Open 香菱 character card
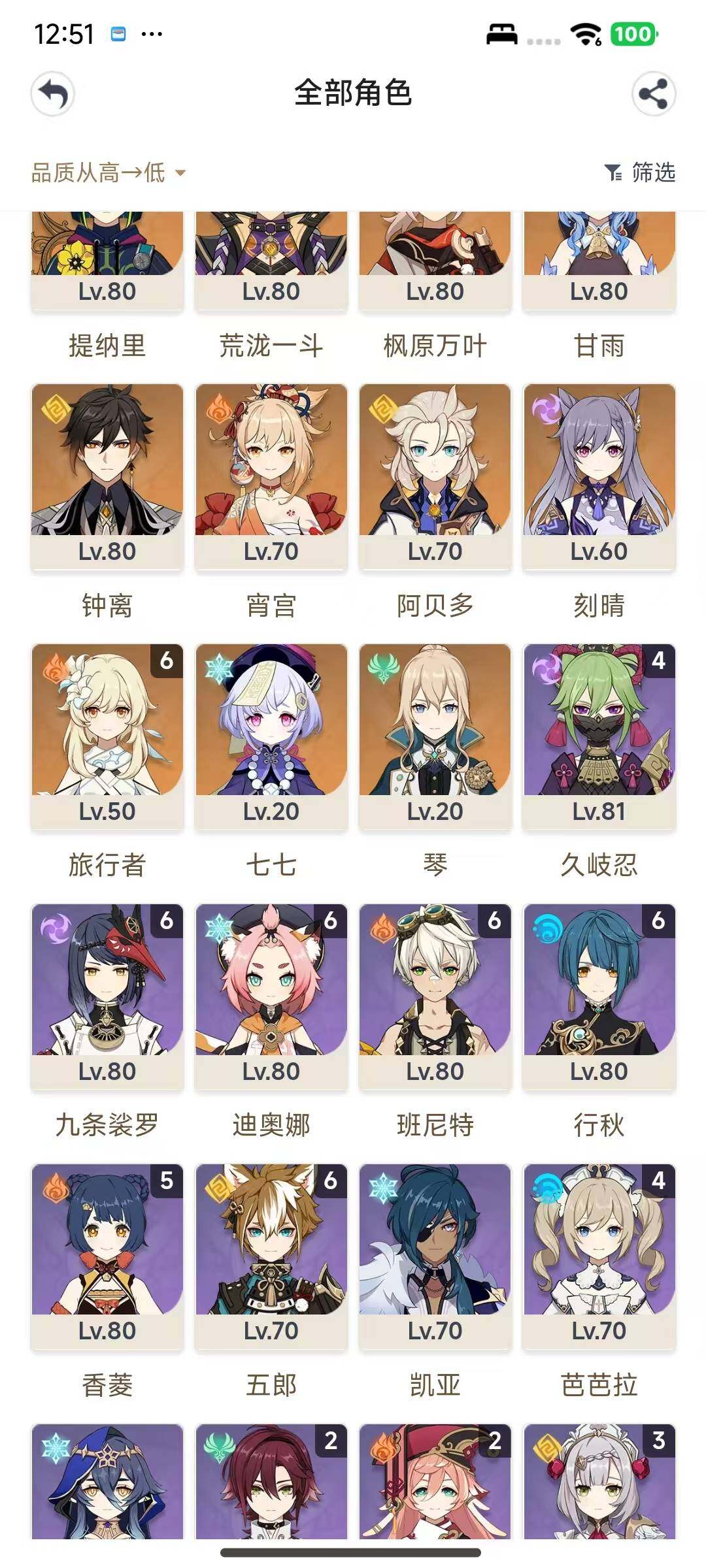The image size is (706, 1568). [107, 1257]
